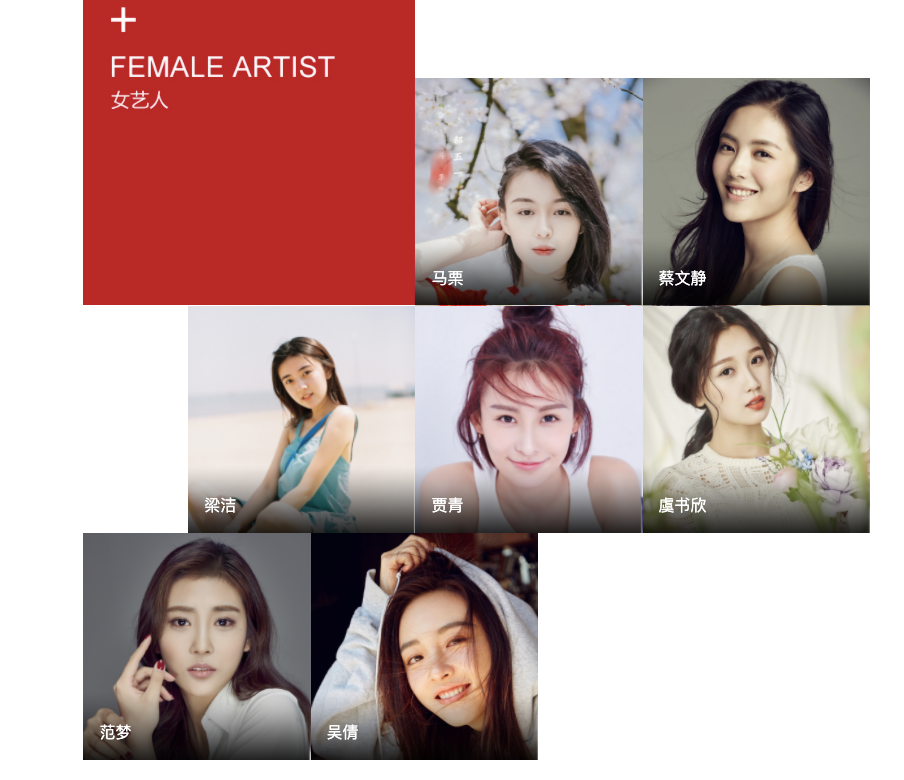This screenshot has width=904, height=780.
Task: Open 虞书欣's profile tile
Action: click(x=756, y=419)
